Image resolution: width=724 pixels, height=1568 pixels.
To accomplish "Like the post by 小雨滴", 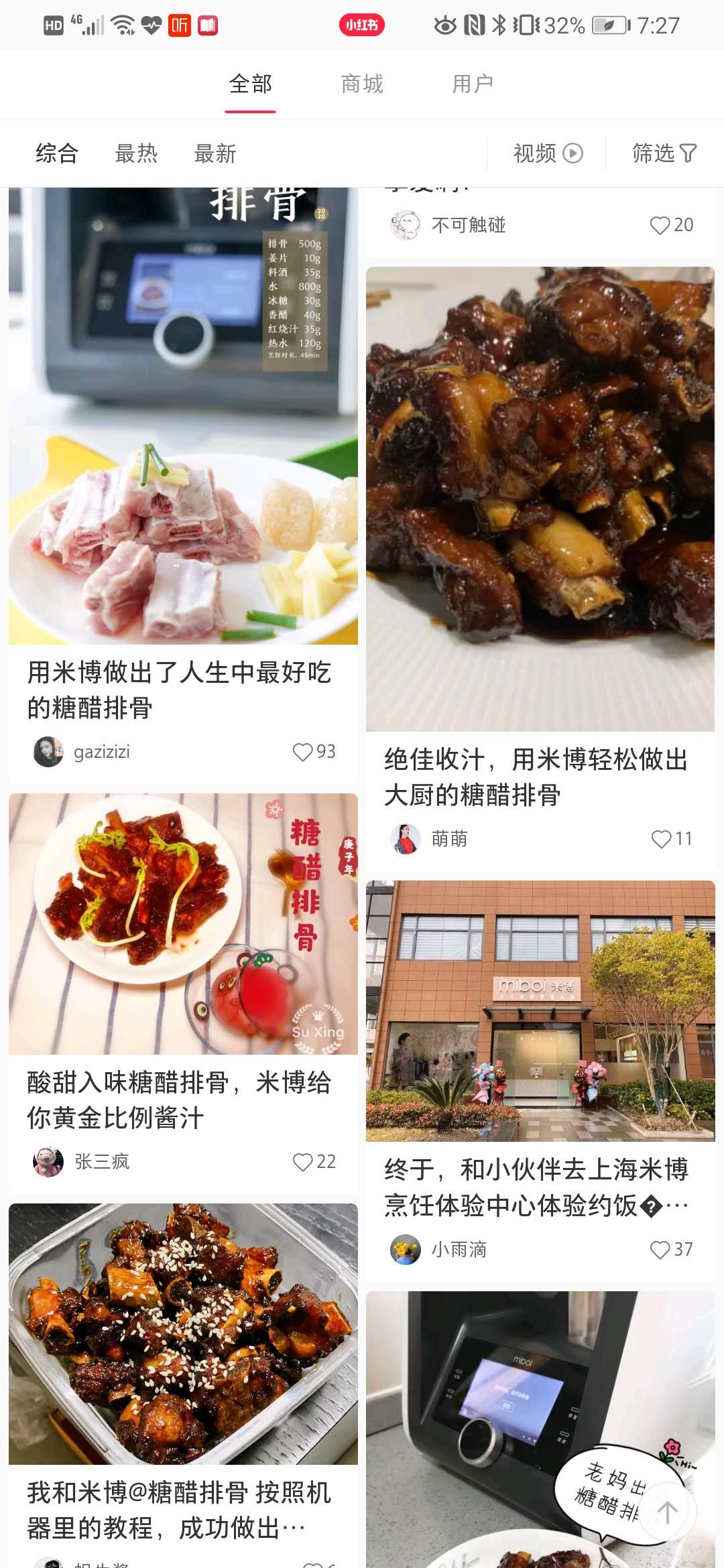I will click(x=660, y=1250).
